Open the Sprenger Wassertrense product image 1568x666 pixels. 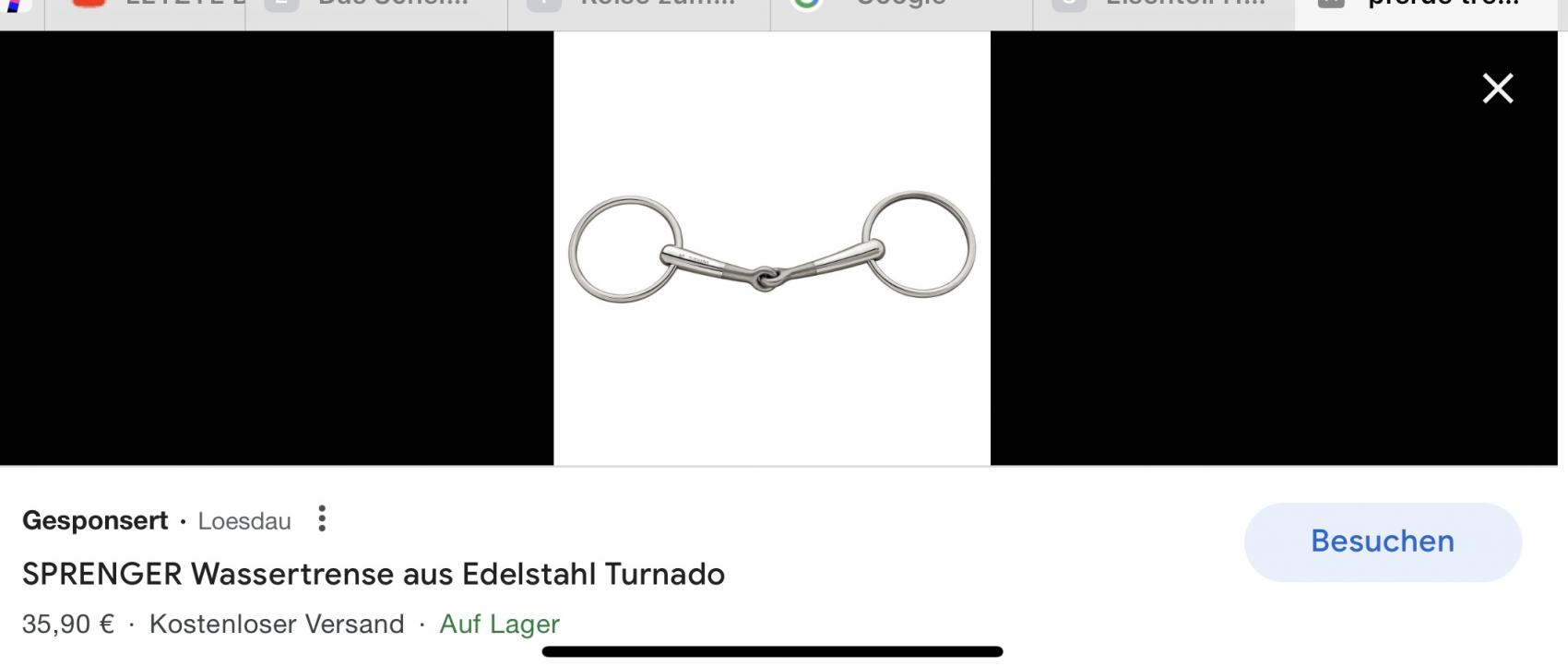(x=771, y=247)
